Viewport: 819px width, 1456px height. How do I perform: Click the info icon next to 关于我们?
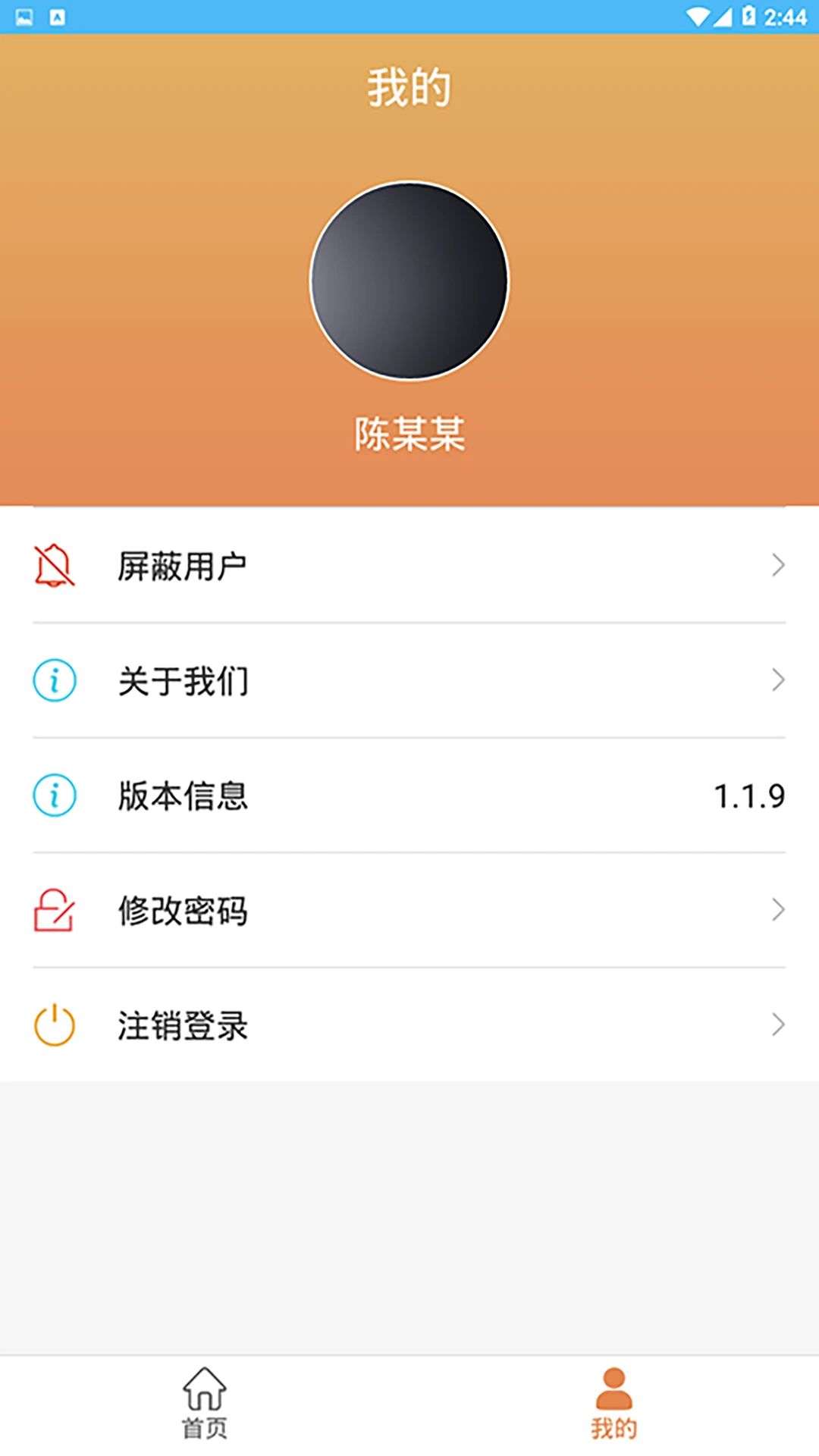54,680
